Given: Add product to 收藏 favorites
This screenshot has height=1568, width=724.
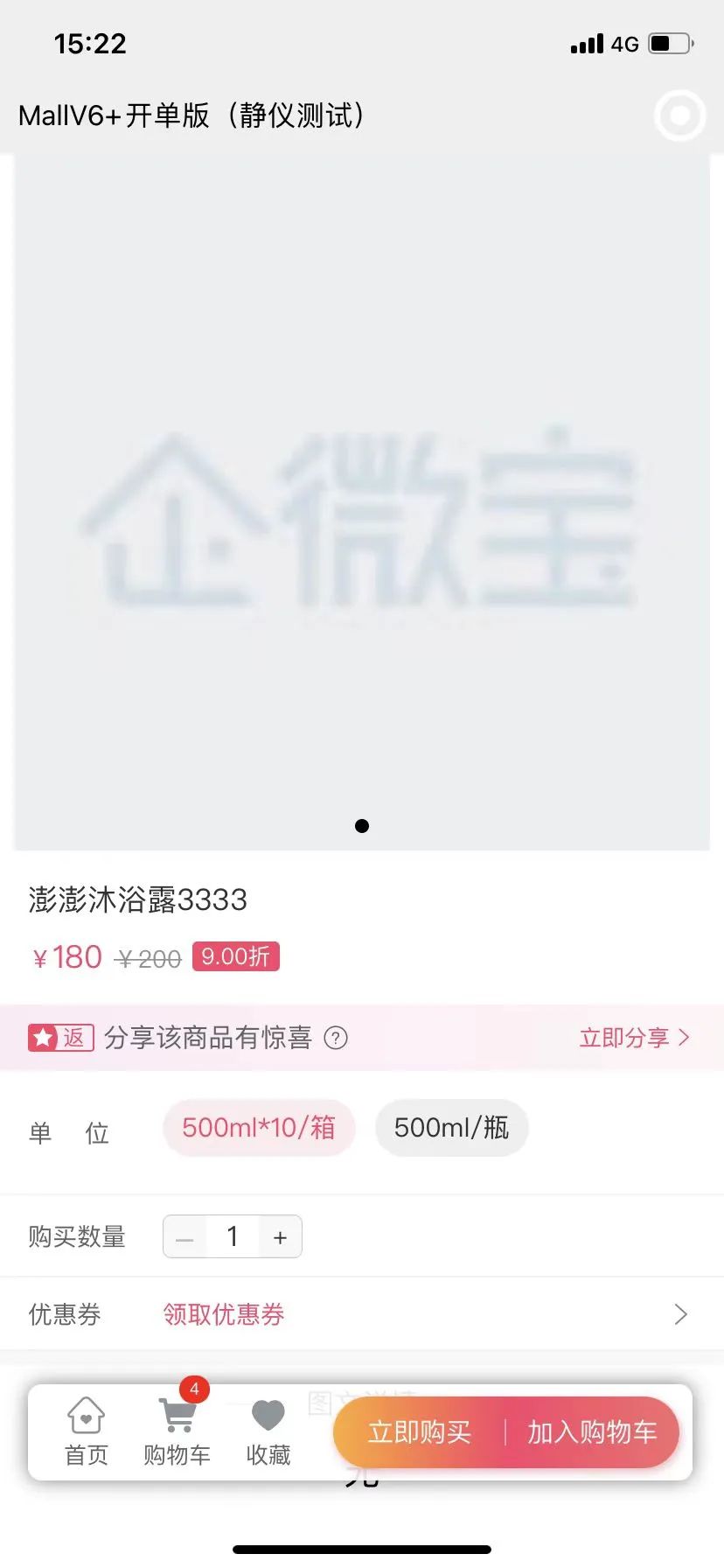Looking at the screenshot, I should tap(268, 1431).
